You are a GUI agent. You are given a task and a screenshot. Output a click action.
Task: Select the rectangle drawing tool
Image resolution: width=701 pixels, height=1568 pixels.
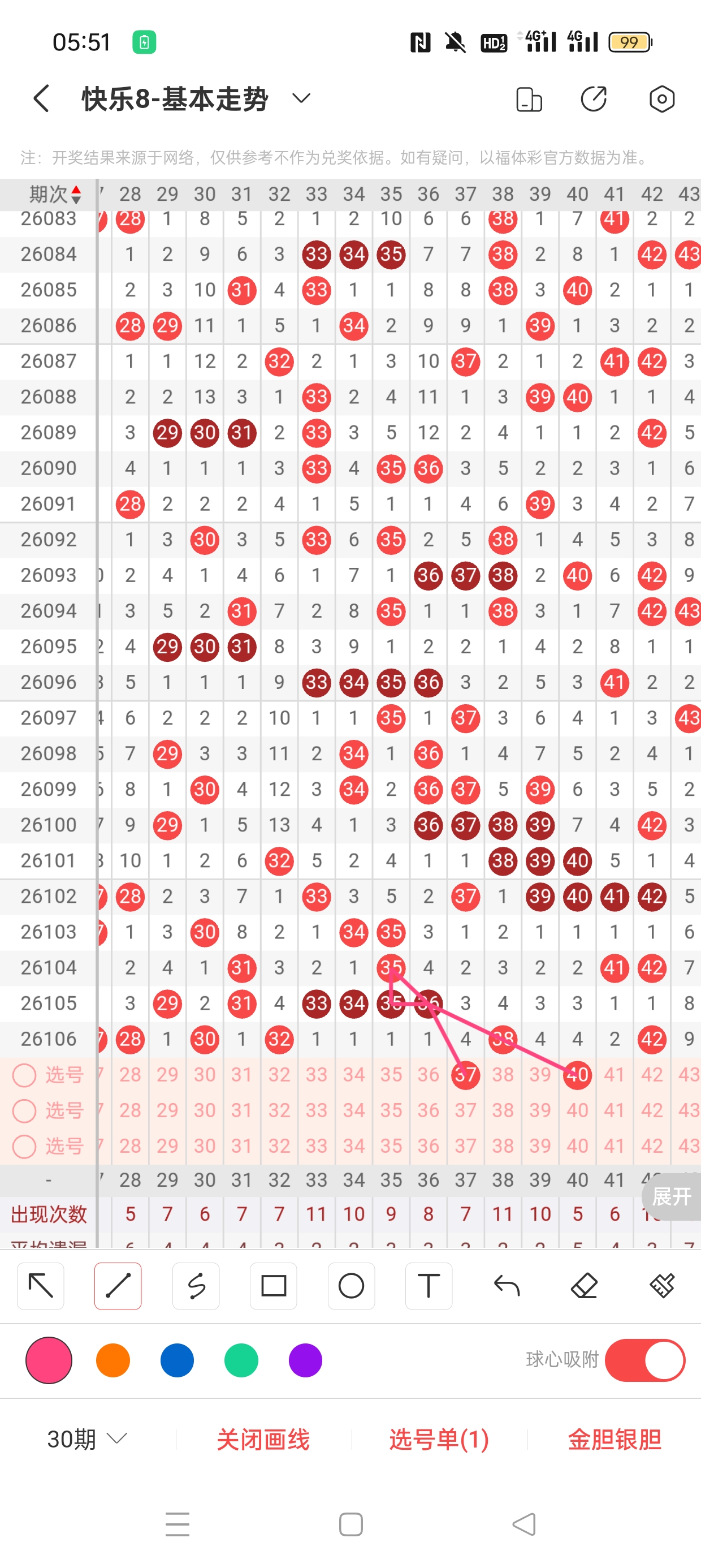(x=273, y=1286)
